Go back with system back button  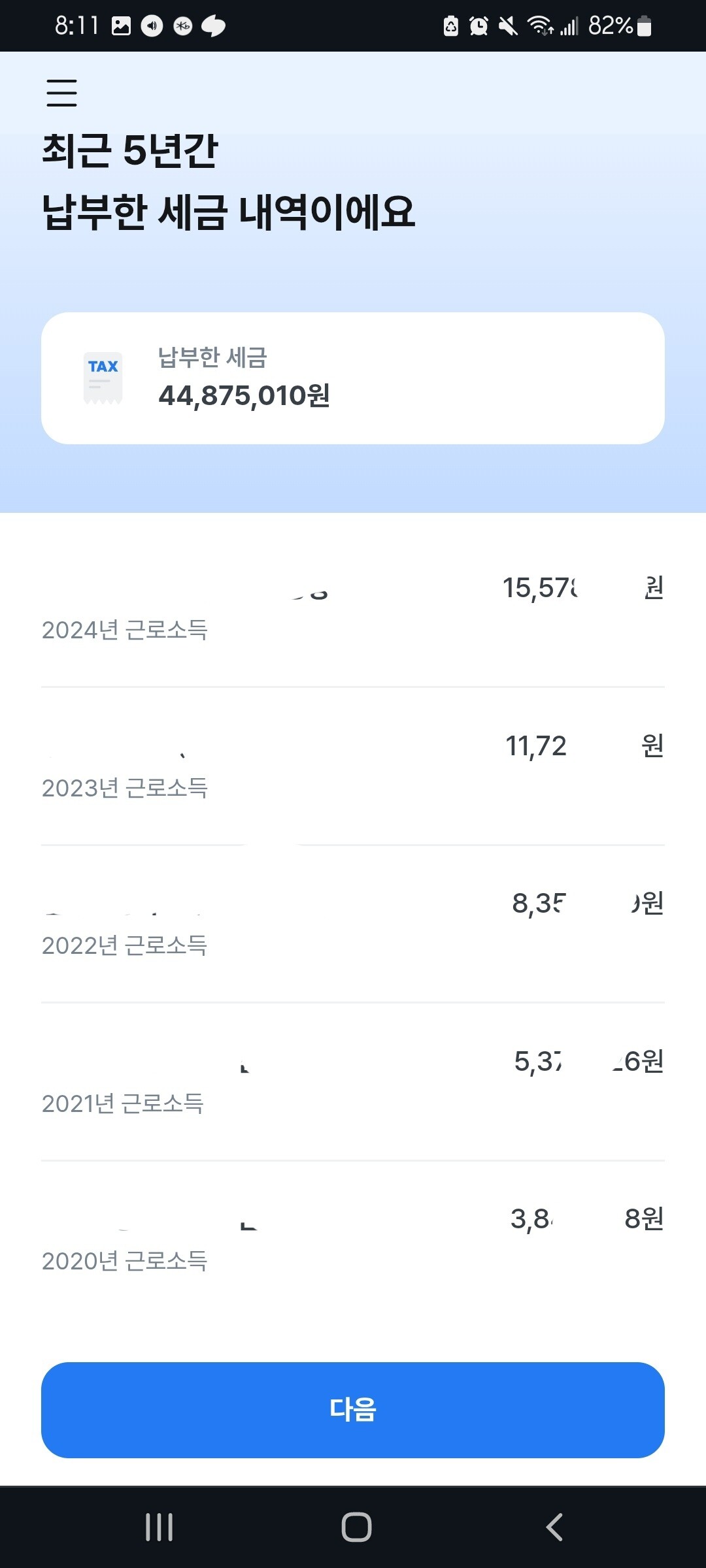(554, 1527)
